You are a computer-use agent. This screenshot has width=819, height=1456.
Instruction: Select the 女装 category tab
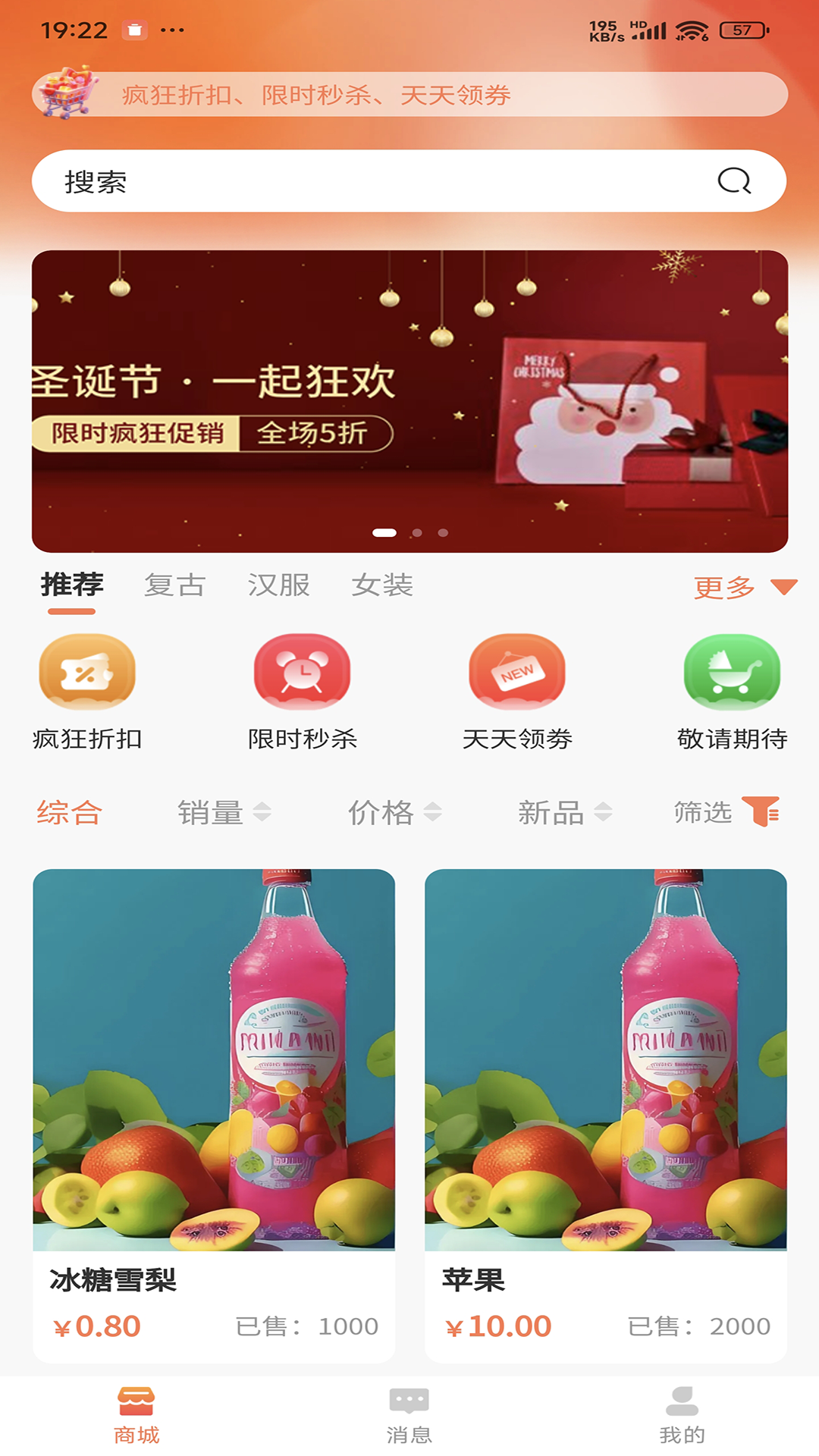coord(382,585)
